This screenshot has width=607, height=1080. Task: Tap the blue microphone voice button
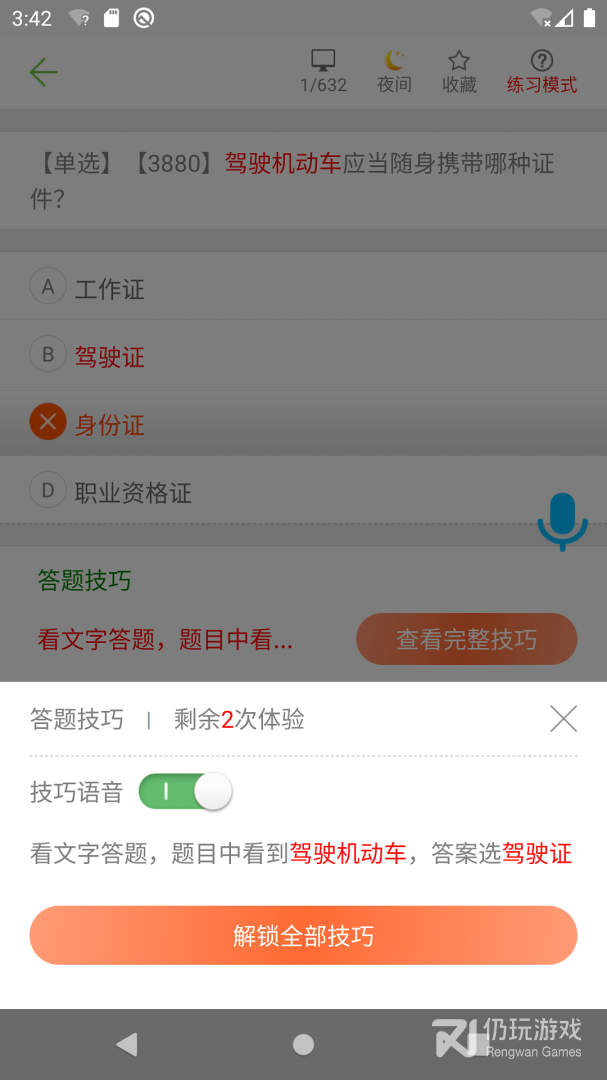[562, 520]
